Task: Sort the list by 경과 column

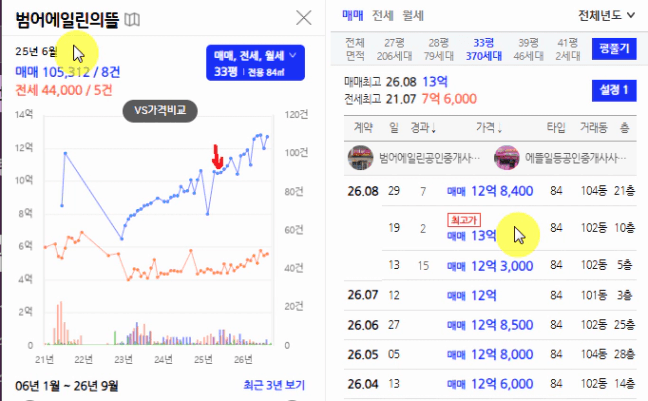Action: tap(423, 128)
